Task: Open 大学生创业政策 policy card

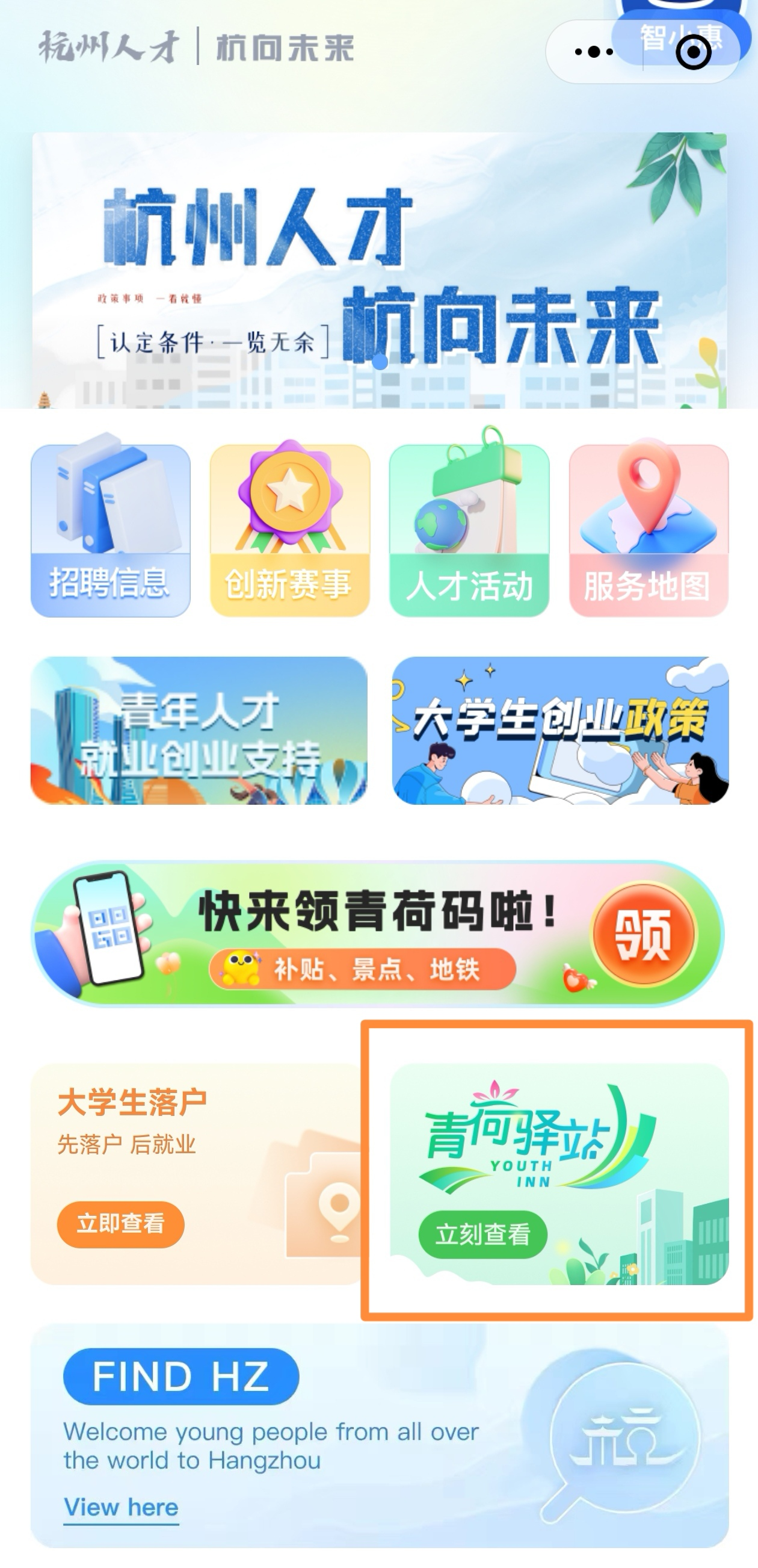Action: (559, 731)
